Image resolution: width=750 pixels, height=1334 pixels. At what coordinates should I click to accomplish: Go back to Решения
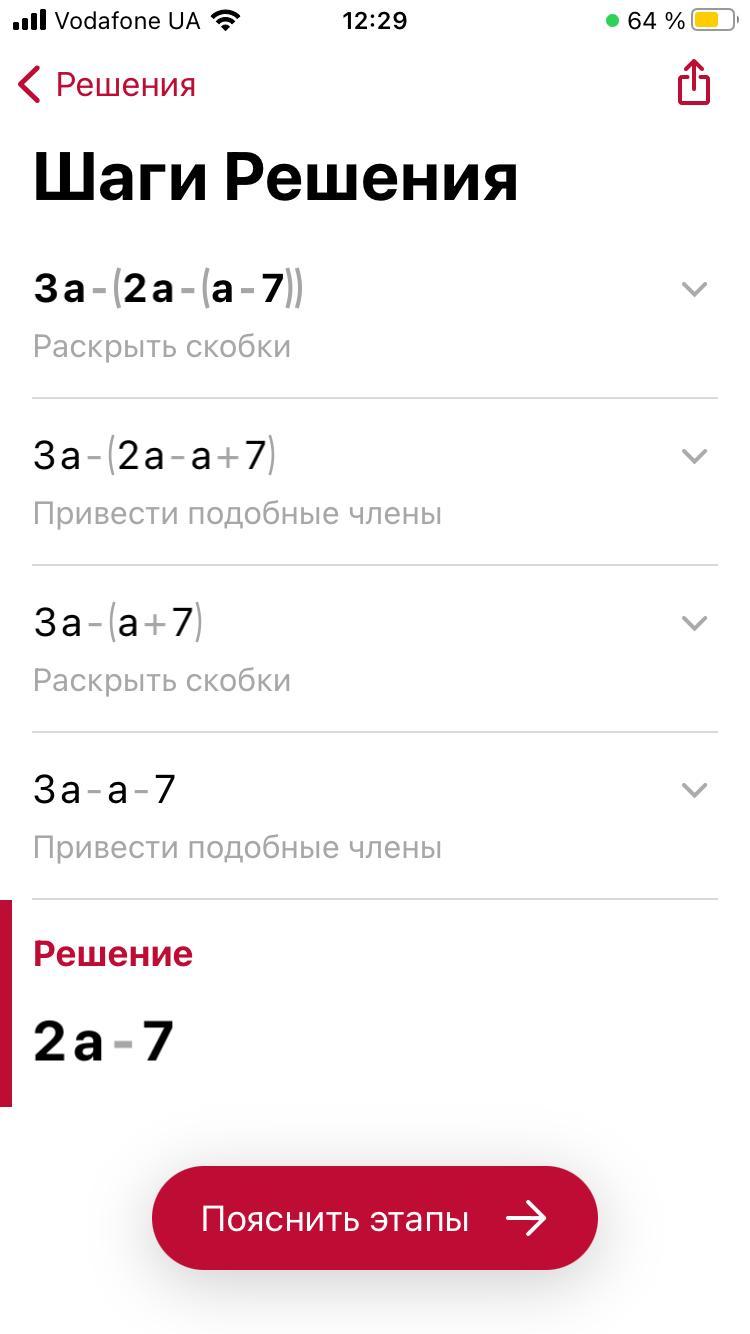tap(107, 85)
